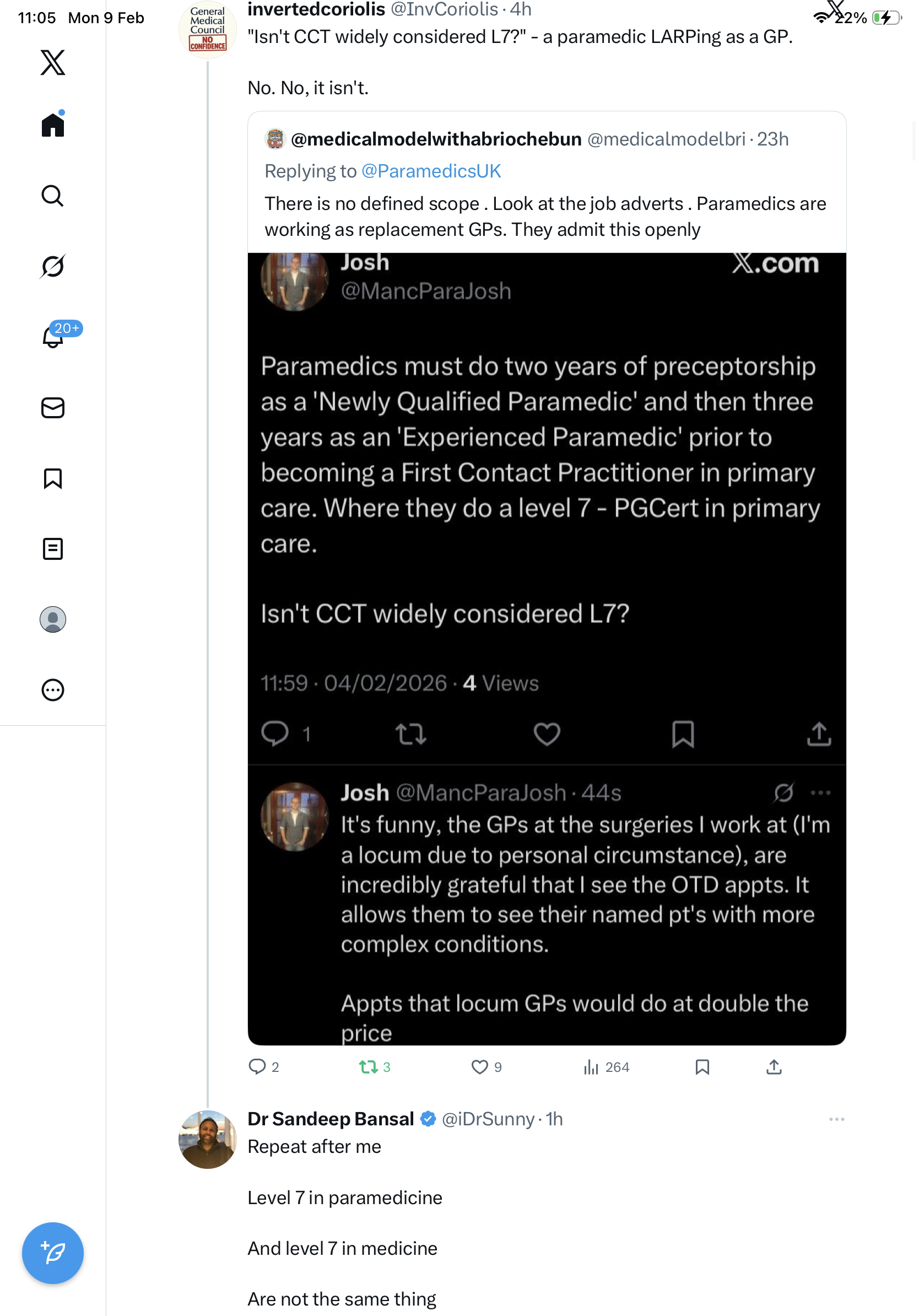
Task: Open overflow menu on Dr Sandeep Bansal's reply
Action: point(836,1118)
